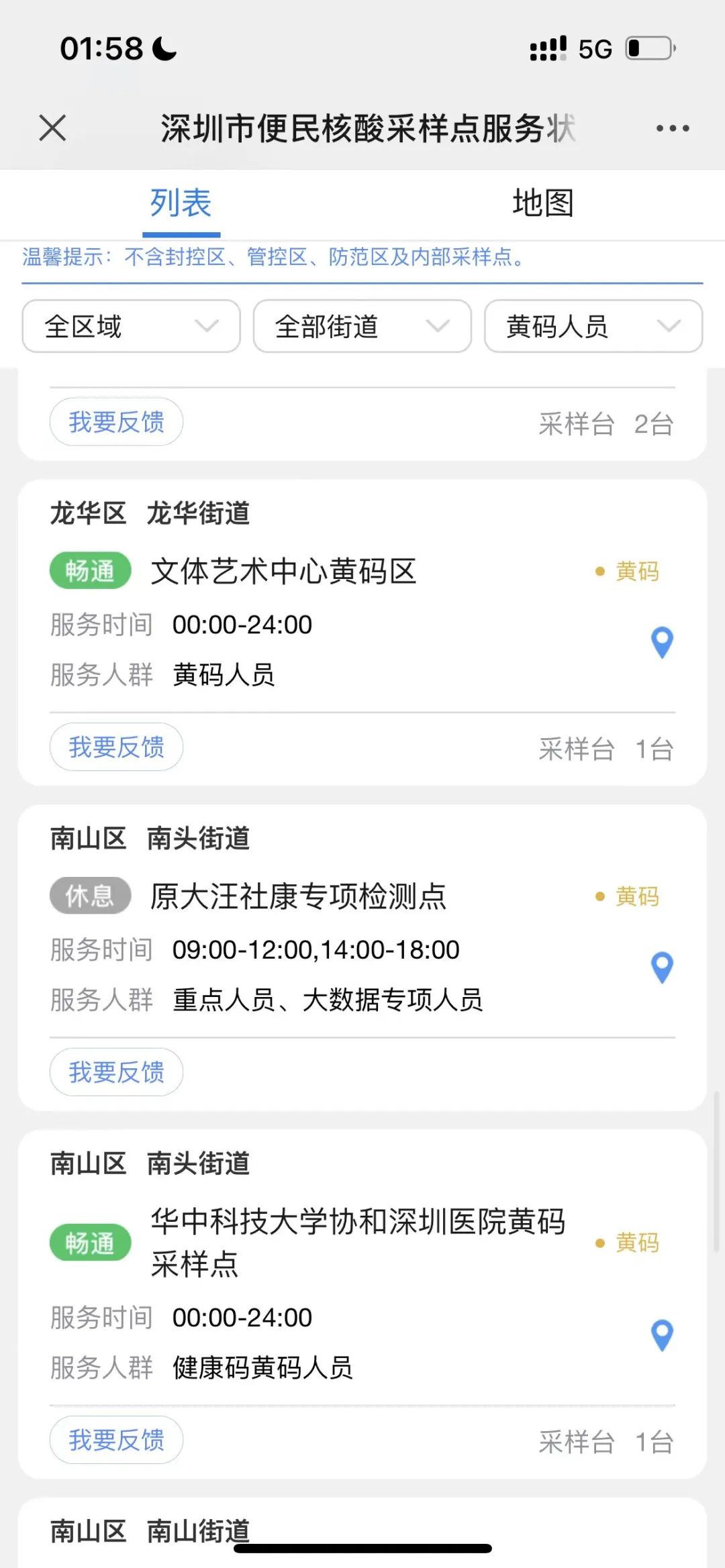725x1568 pixels.
Task: Switch to the 地图 tab
Action: click(x=543, y=203)
